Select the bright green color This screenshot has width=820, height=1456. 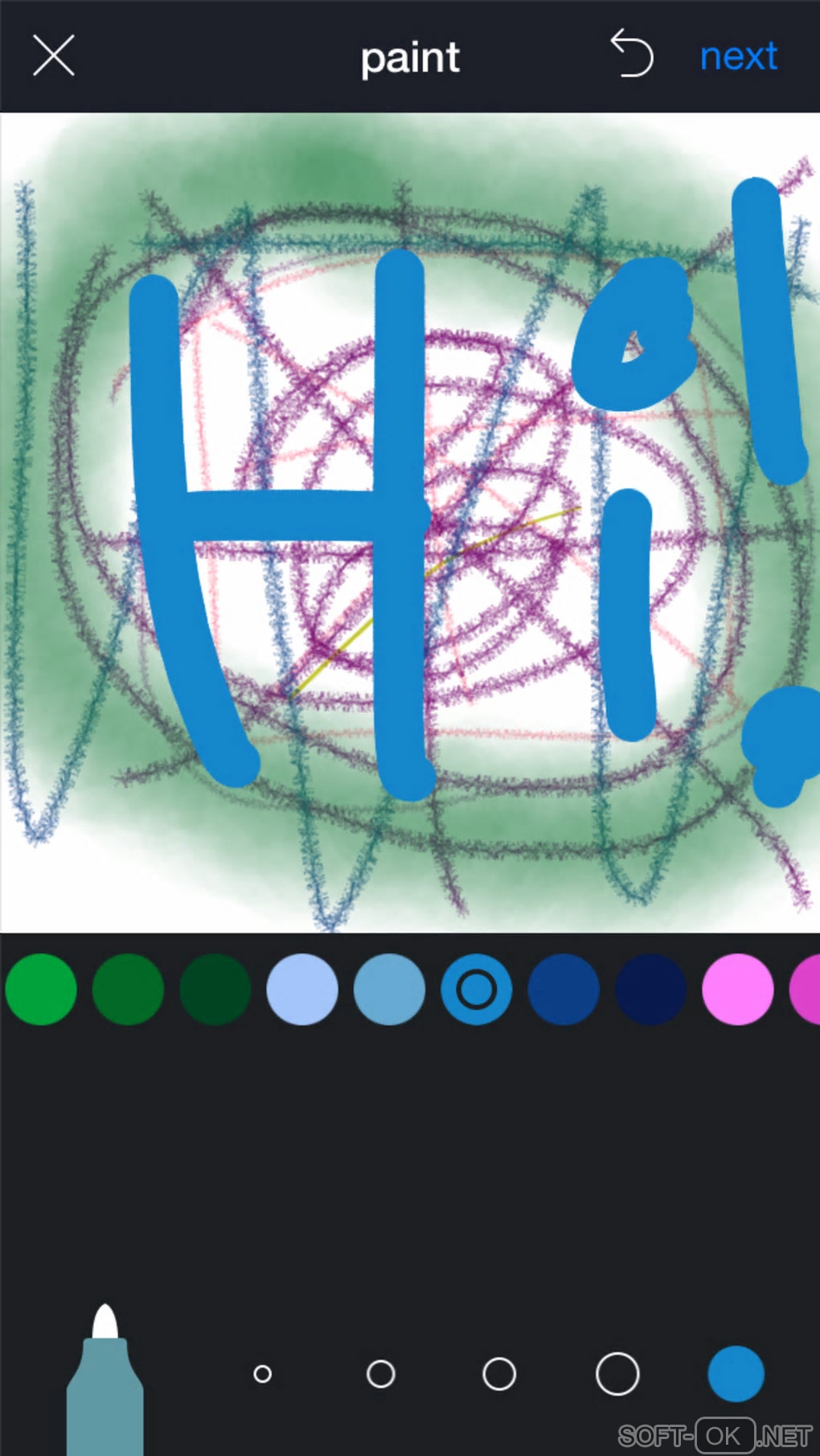pos(41,989)
